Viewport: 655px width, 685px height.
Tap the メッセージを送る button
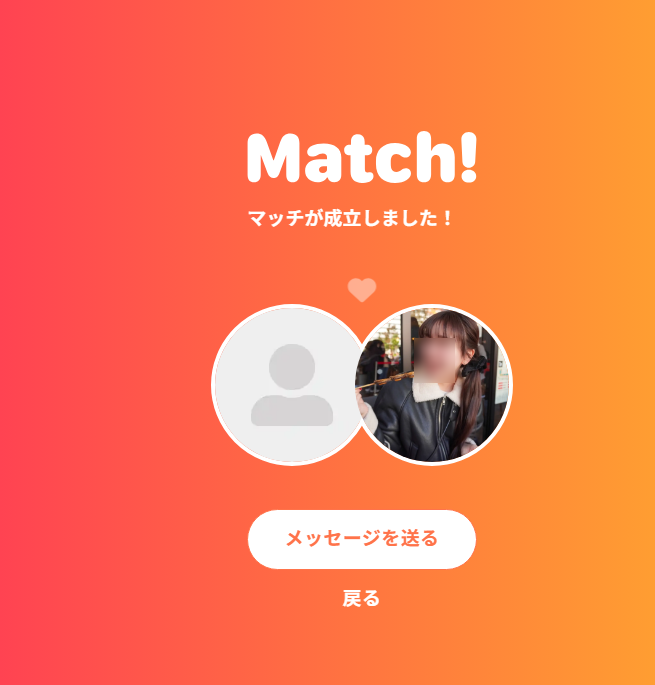(x=361, y=539)
